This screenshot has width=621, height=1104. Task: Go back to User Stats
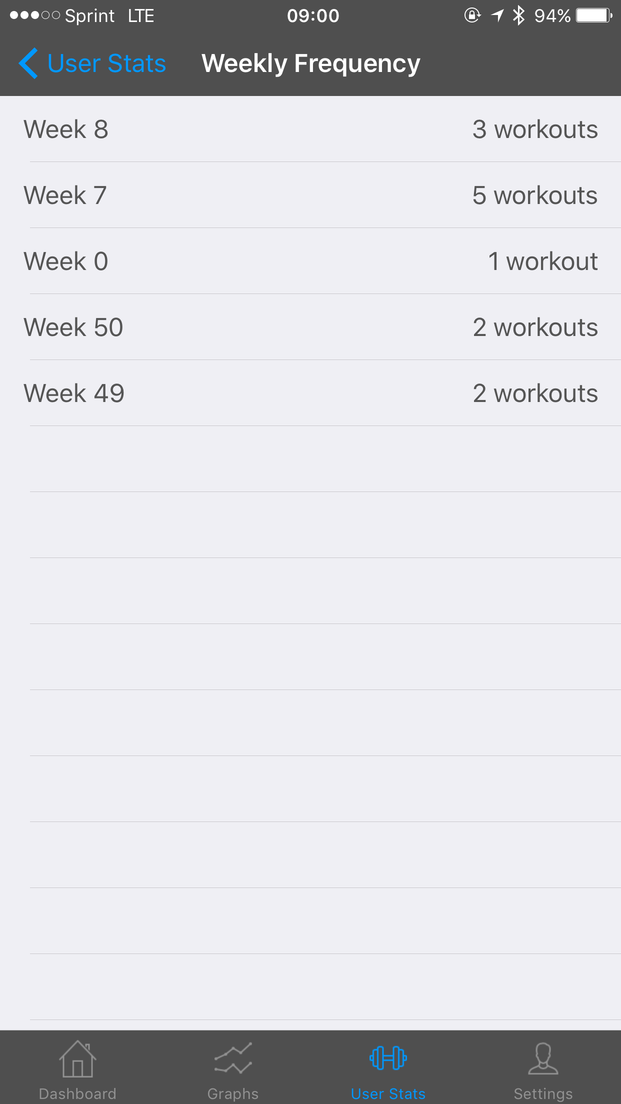click(92, 64)
